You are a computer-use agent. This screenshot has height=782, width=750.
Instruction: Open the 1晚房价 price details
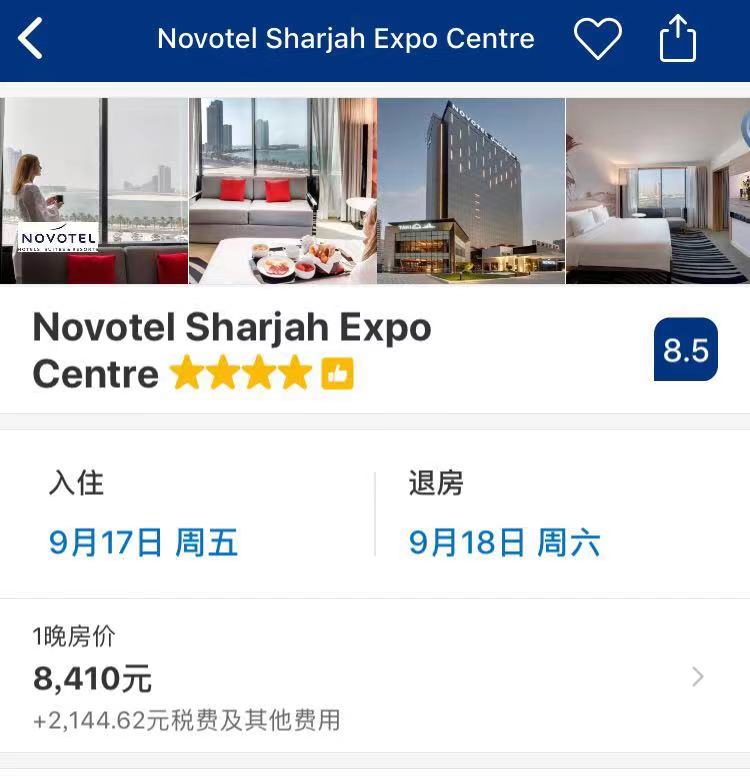375,677
